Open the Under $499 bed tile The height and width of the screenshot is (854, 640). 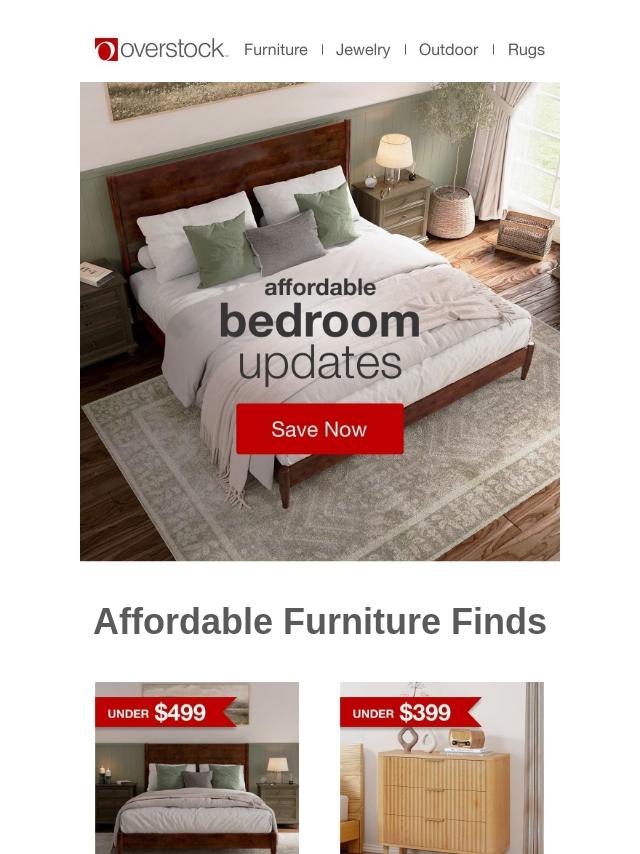tap(197, 768)
